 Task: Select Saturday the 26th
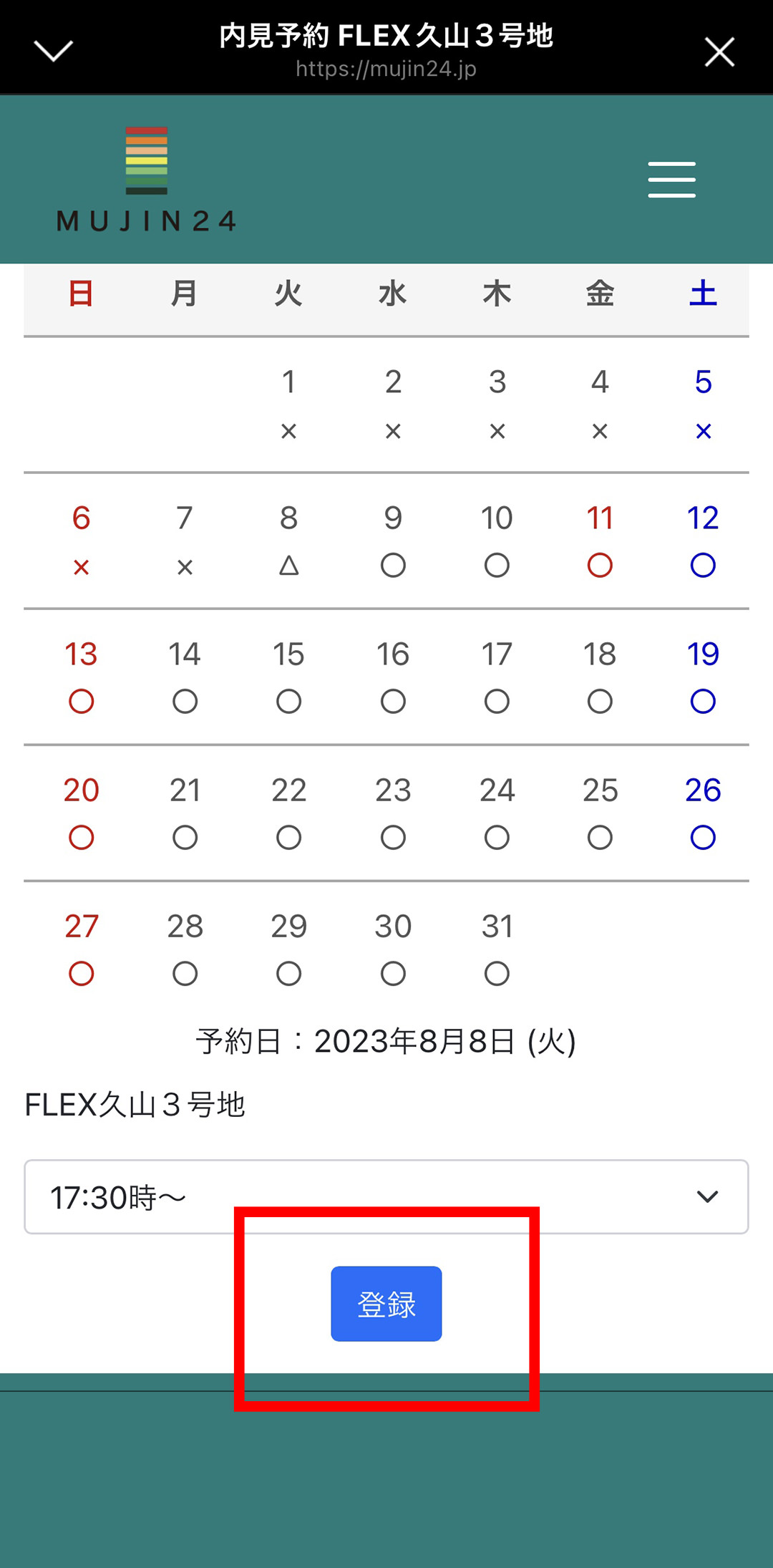coord(703,813)
